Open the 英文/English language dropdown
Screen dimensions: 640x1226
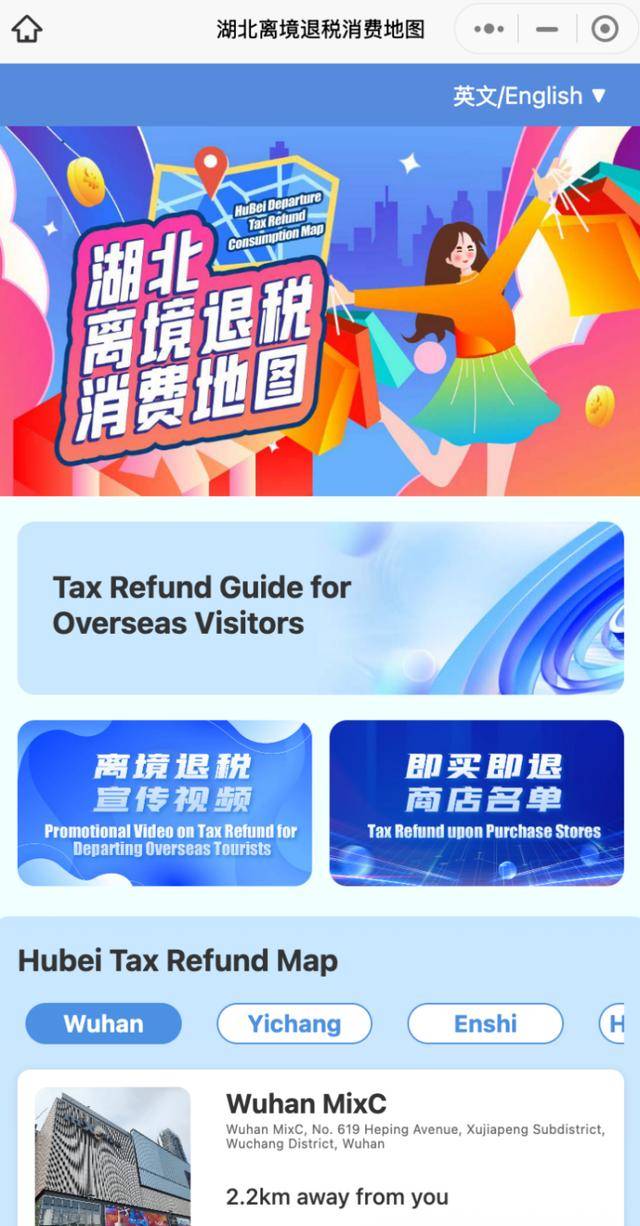pyautogui.click(x=530, y=96)
